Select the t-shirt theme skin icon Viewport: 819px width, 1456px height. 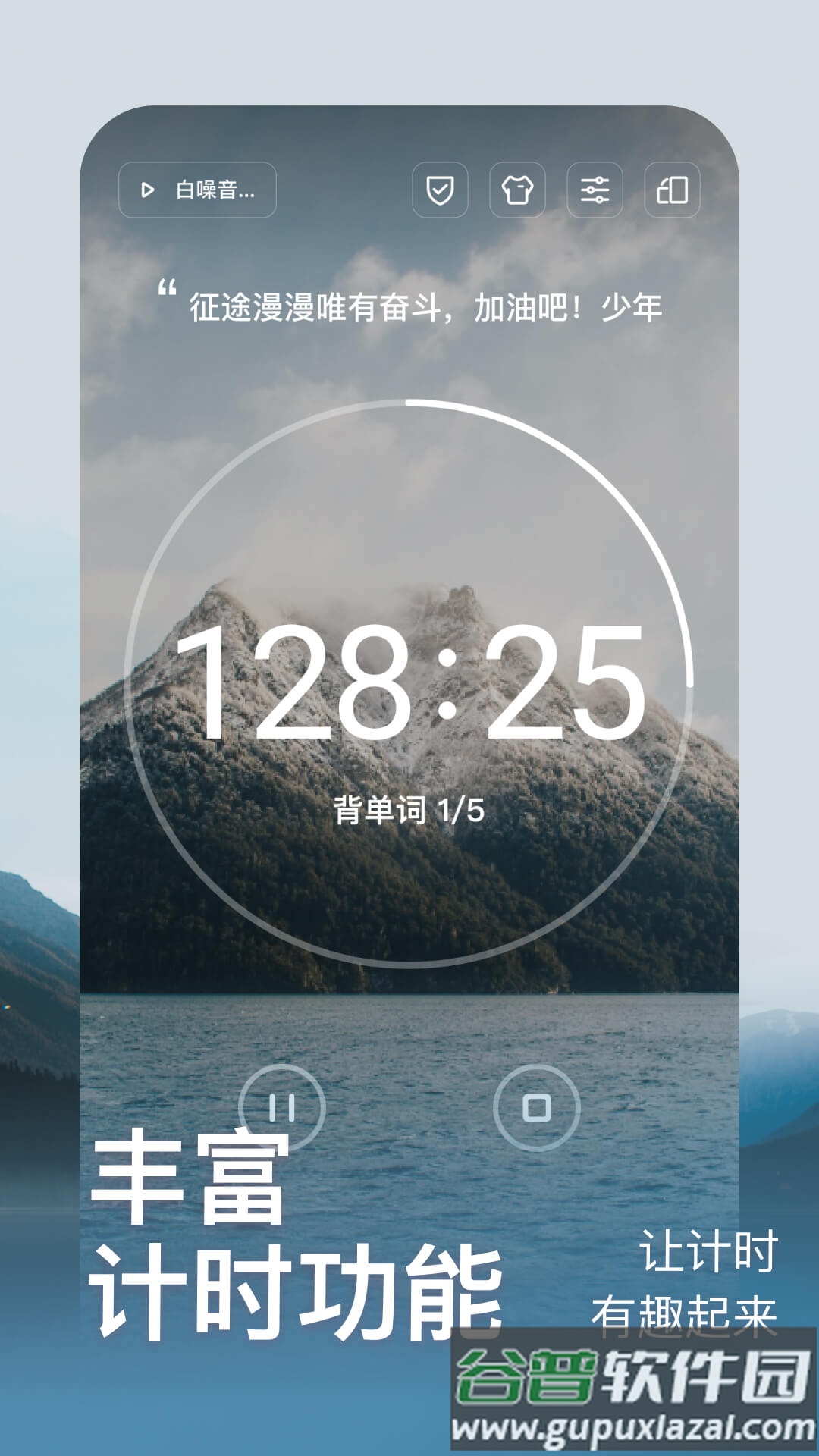pos(519,192)
